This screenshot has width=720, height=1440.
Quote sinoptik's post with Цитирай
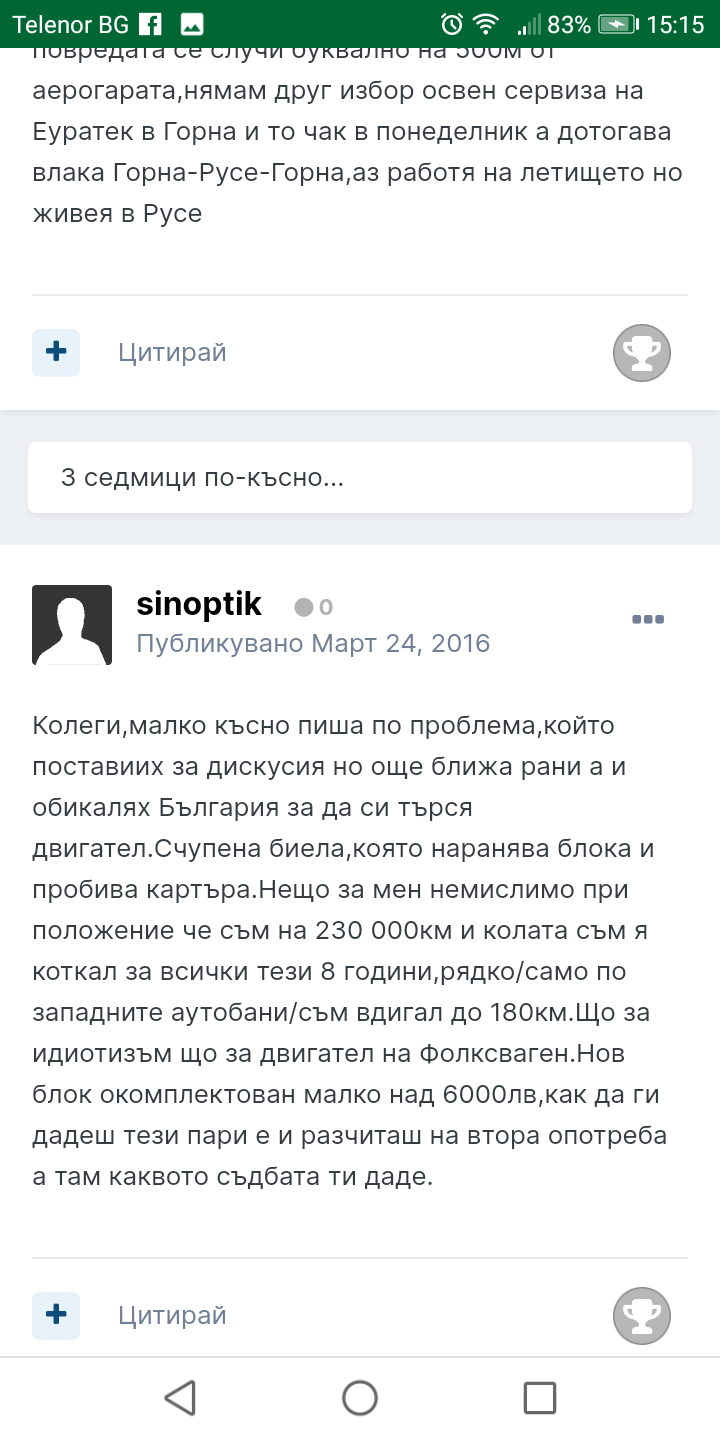[x=172, y=1315]
